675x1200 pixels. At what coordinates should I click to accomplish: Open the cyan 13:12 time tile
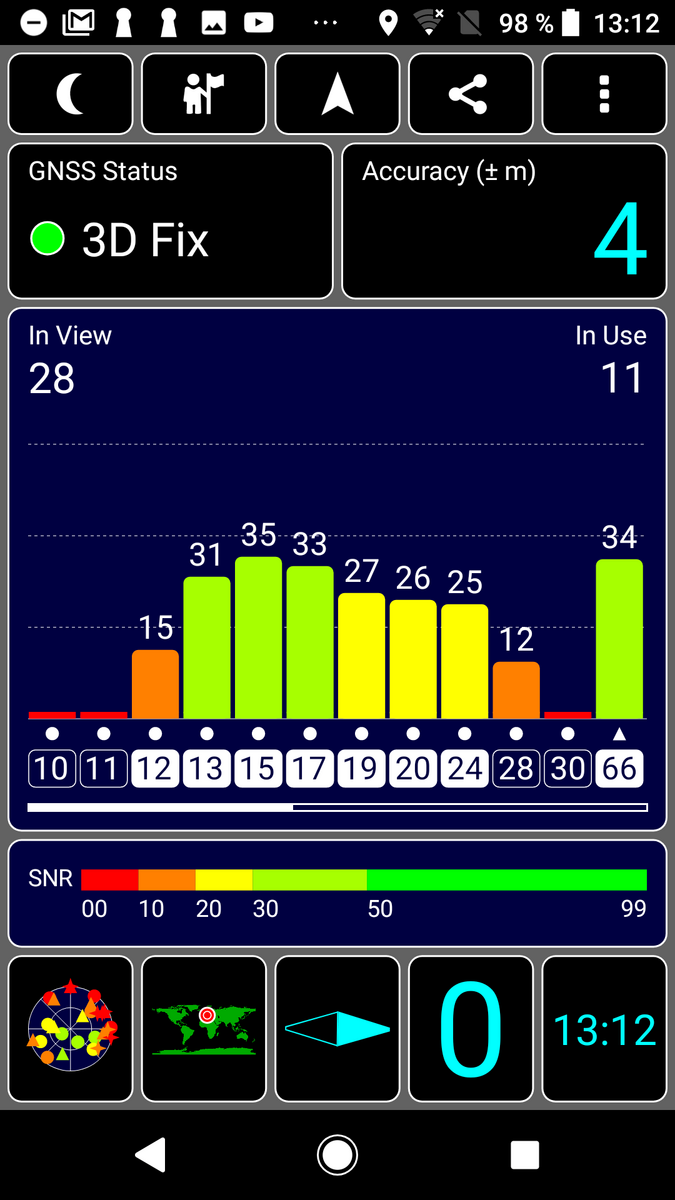click(x=604, y=1028)
